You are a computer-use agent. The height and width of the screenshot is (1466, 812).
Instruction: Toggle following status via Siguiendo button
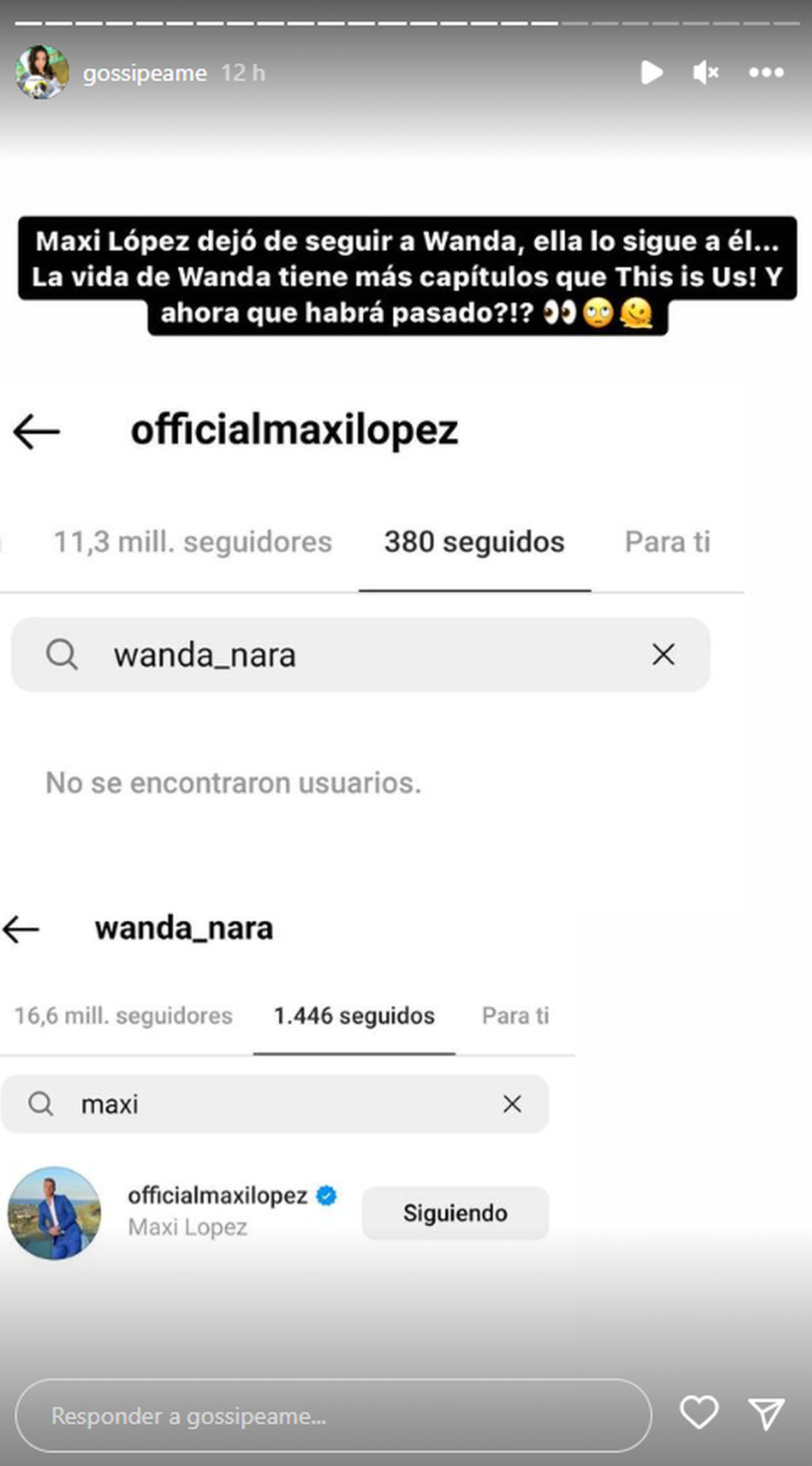[455, 1213]
